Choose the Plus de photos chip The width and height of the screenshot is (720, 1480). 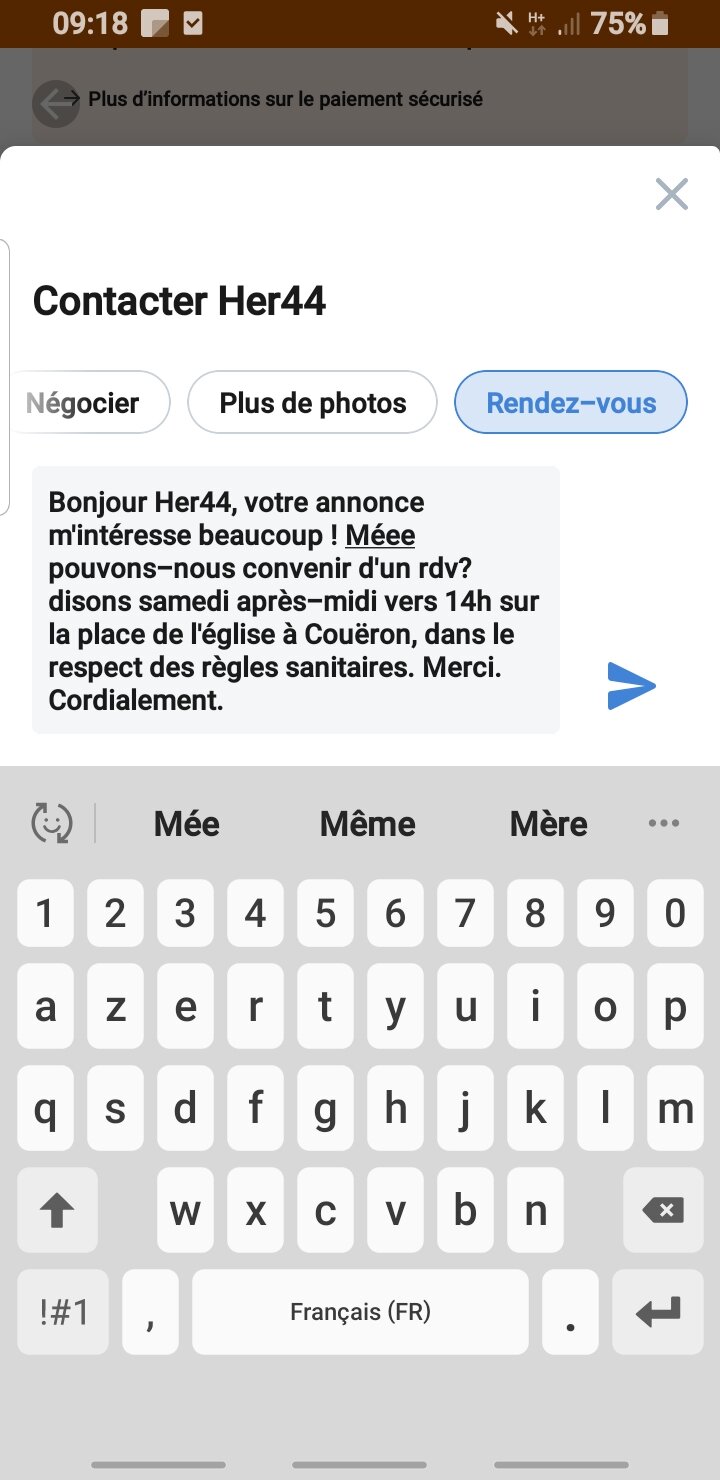[x=312, y=403]
